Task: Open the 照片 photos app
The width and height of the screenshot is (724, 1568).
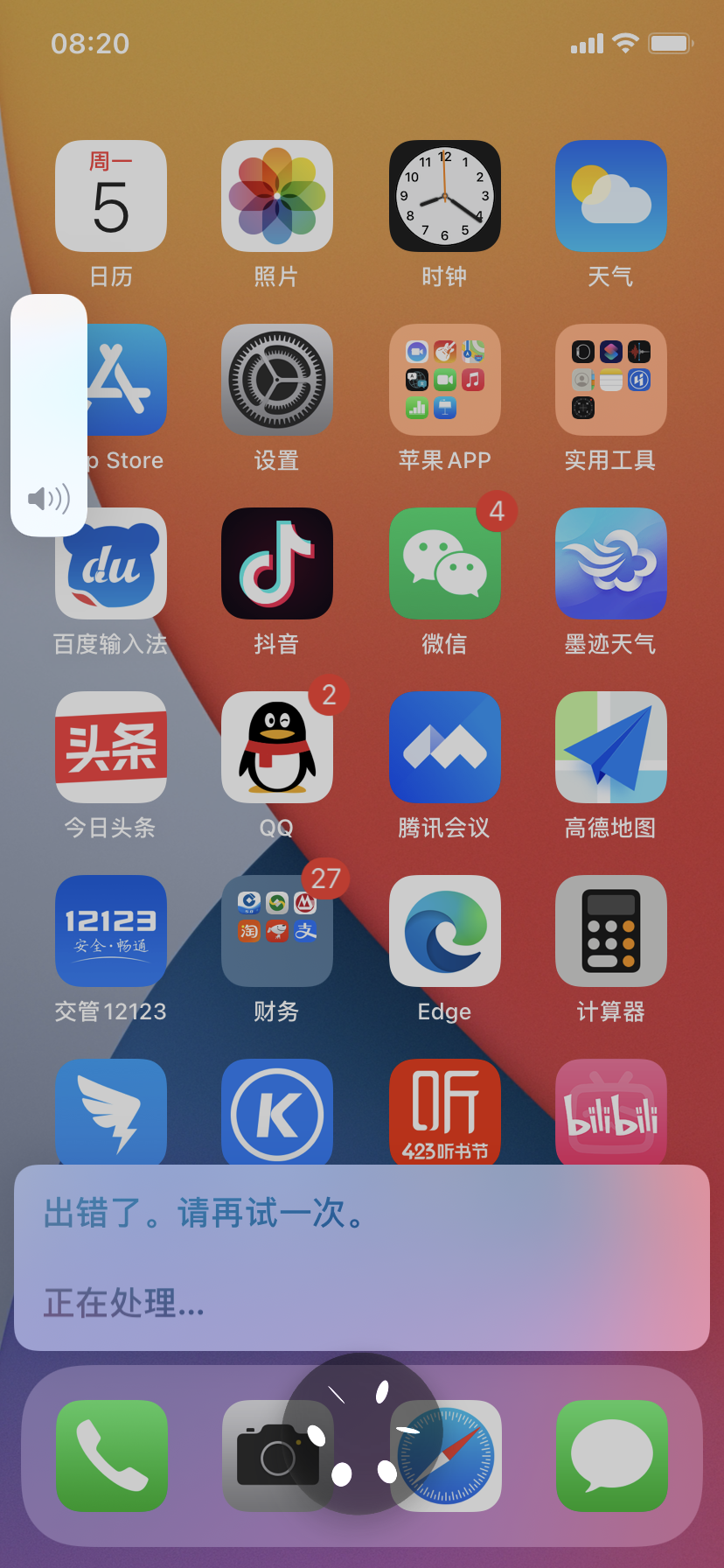Action: pos(277,196)
